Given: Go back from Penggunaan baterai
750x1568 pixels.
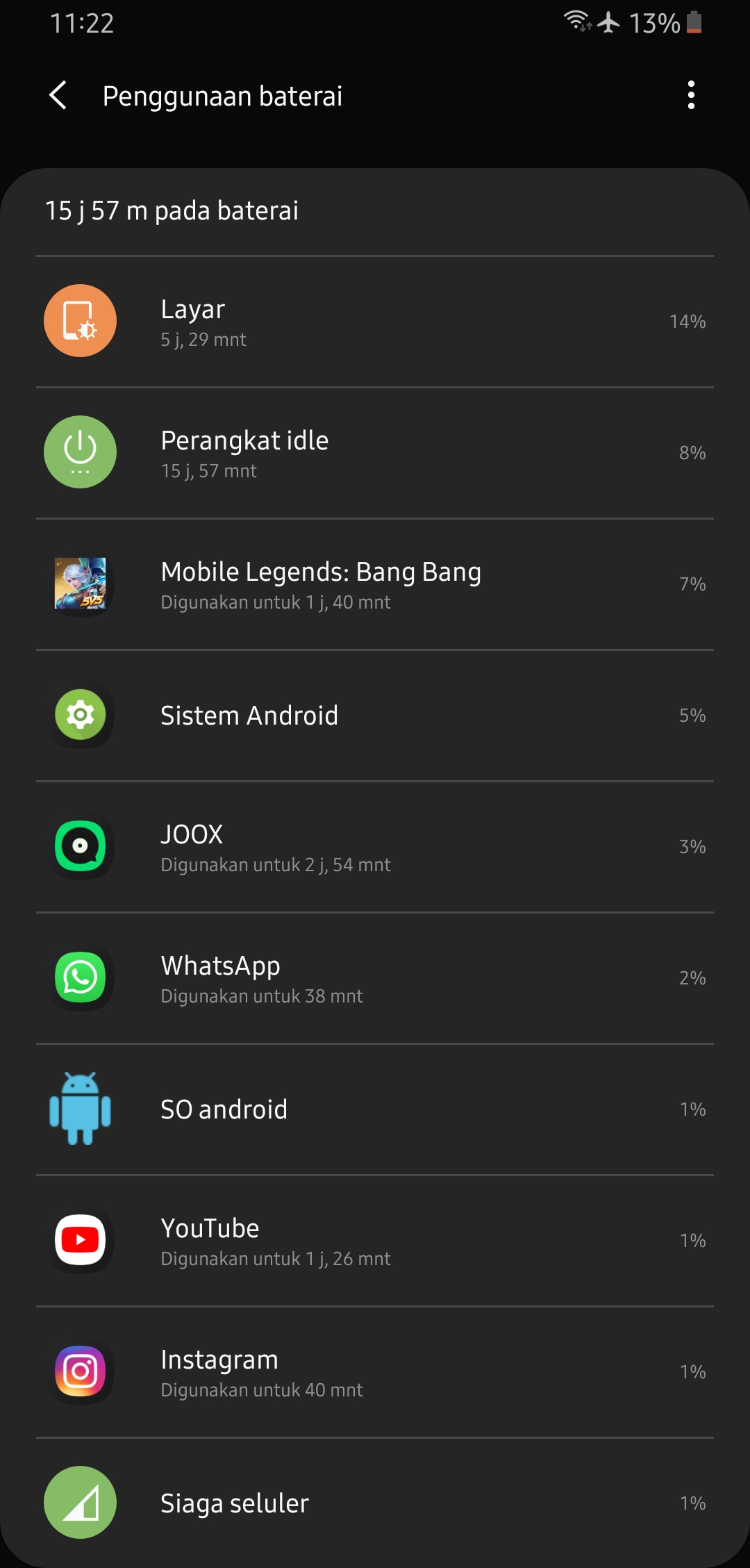Looking at the screenshot, I should point(58,95).
